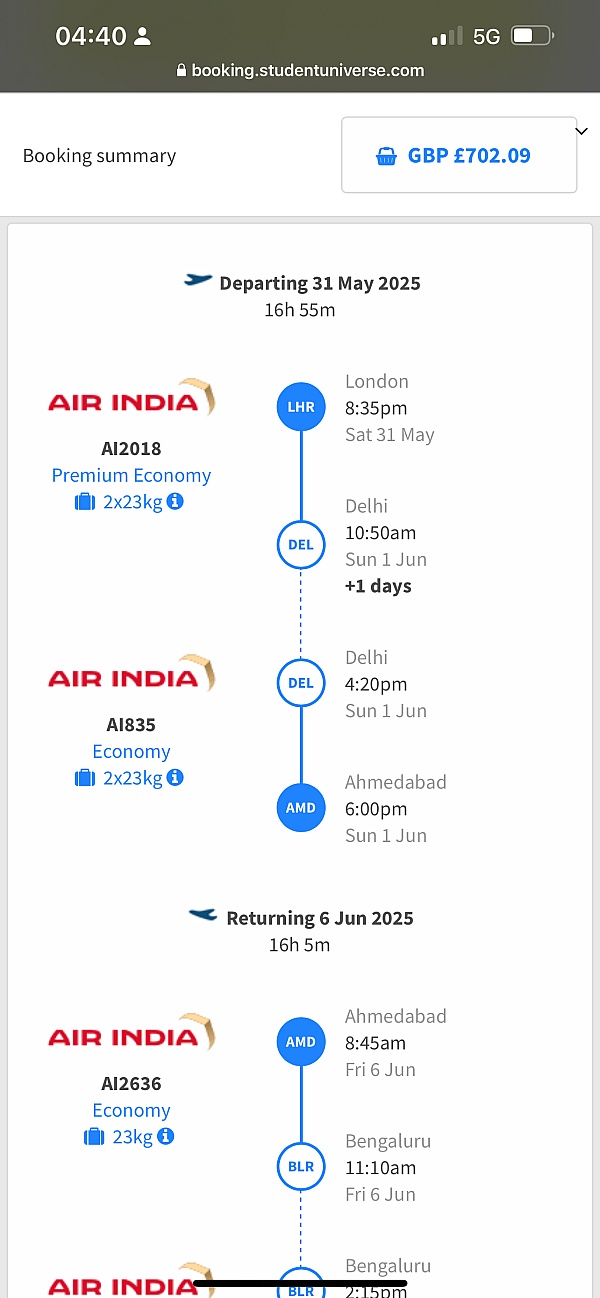
Task: Open the GBP £702.09 basket button
Action: click(459, 155)
